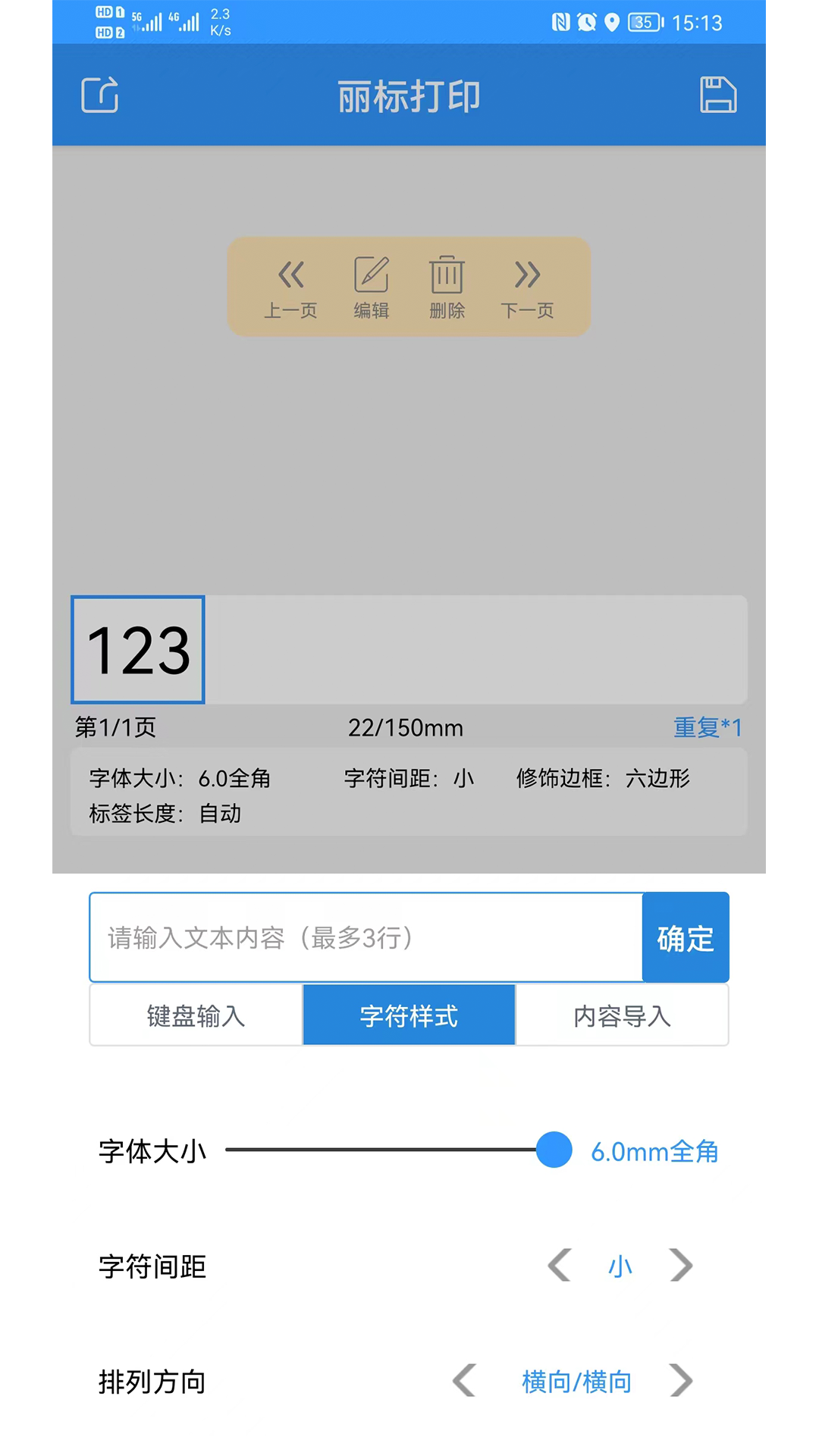Select the 123 label preview
The image size is (819, 1456).
pos(138,650)
